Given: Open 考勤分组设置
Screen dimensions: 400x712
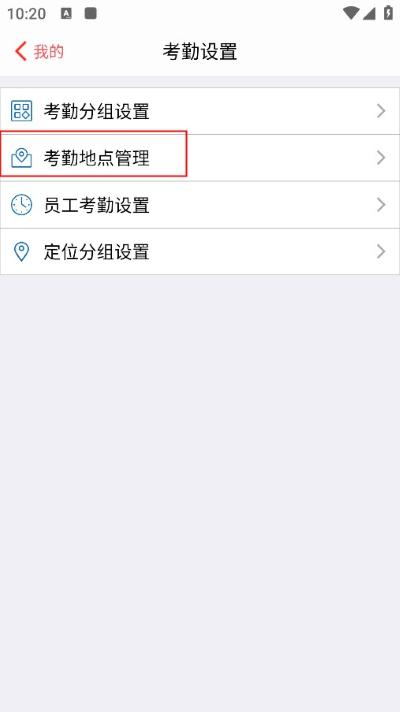Looking at the screenshot, I should pos(200,111).
